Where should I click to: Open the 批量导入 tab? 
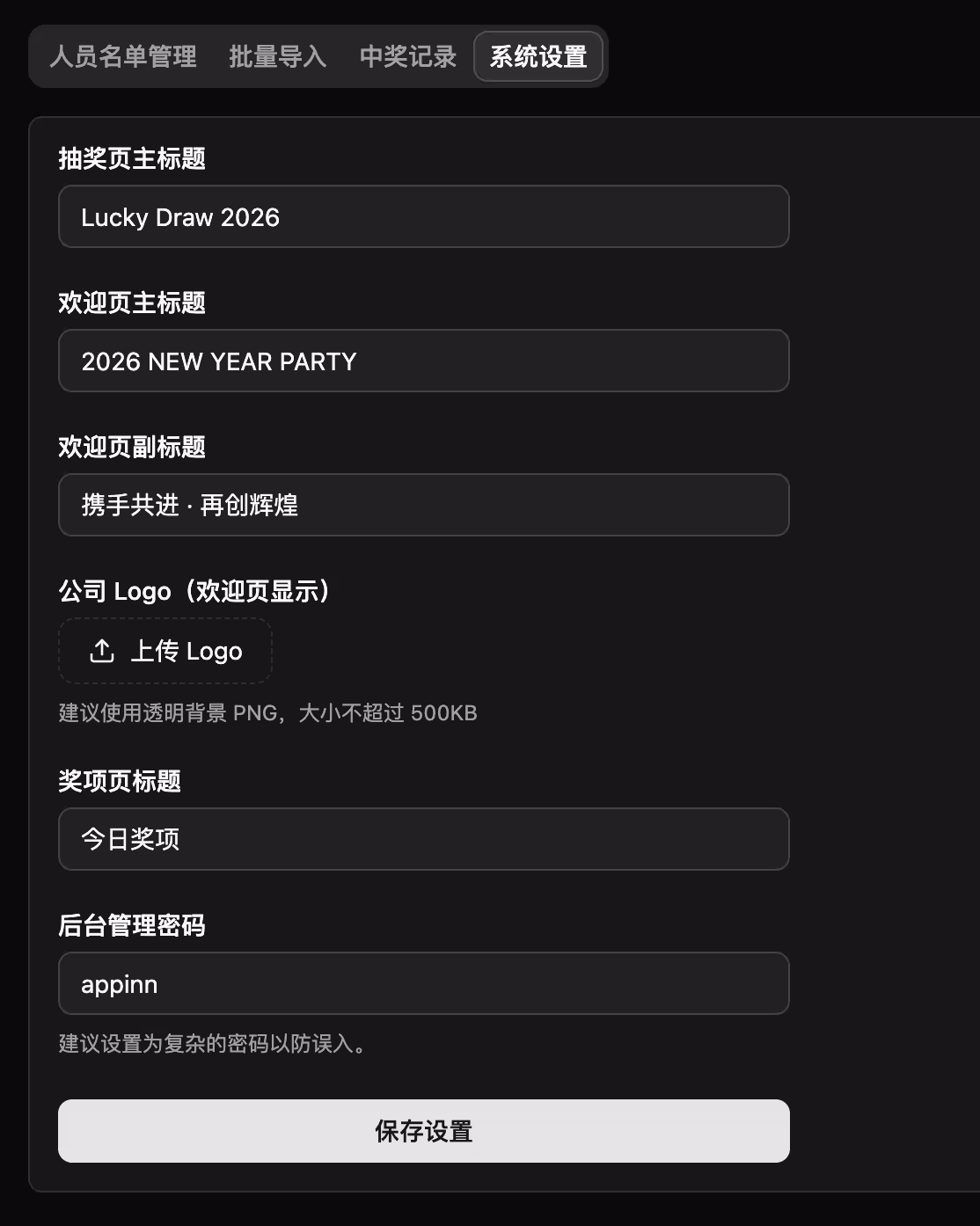coord(278,56)
